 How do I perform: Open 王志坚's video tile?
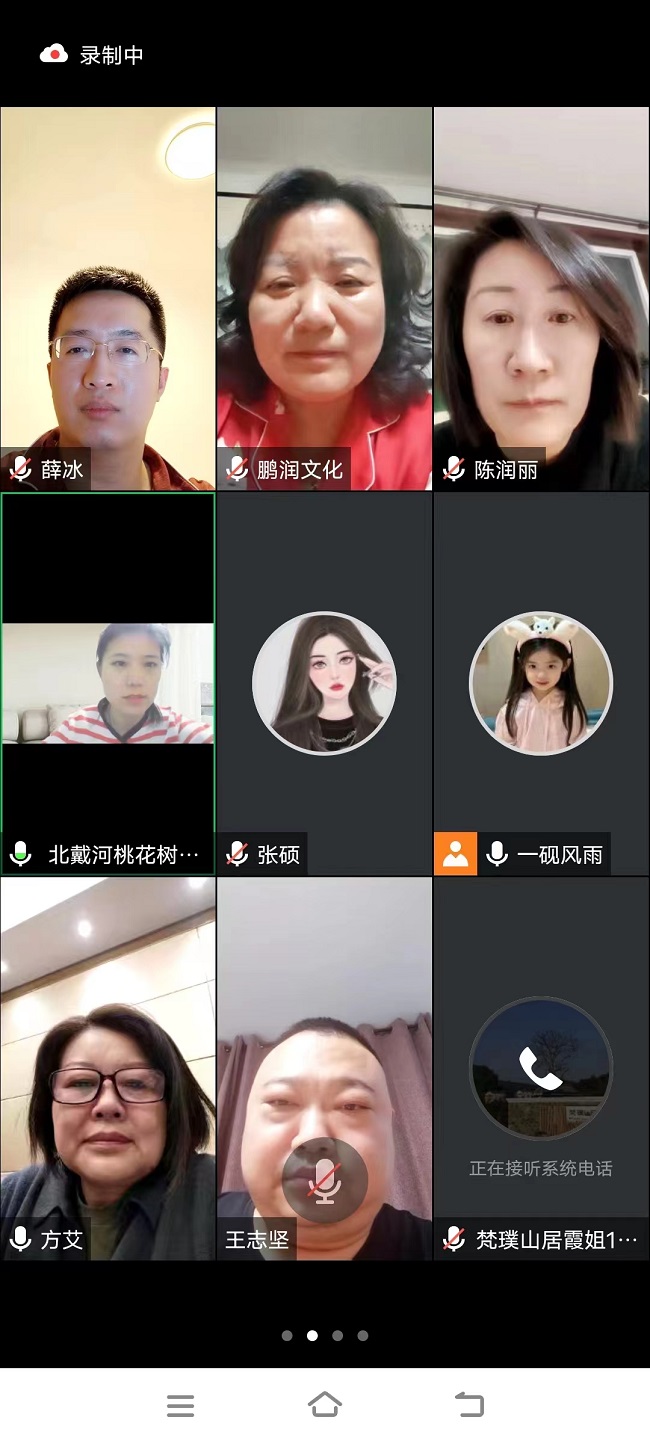(324, 1068)
